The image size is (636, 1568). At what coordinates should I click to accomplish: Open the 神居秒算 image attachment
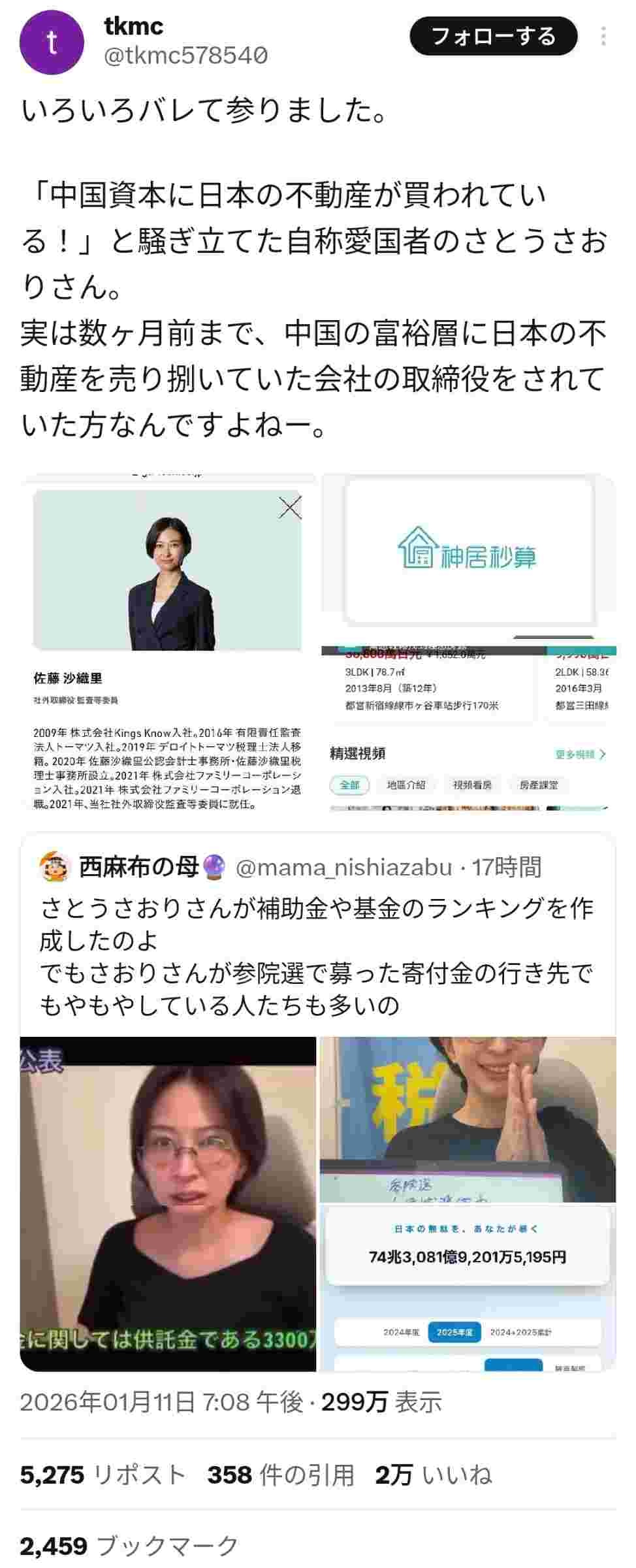[x=468, y=644]
